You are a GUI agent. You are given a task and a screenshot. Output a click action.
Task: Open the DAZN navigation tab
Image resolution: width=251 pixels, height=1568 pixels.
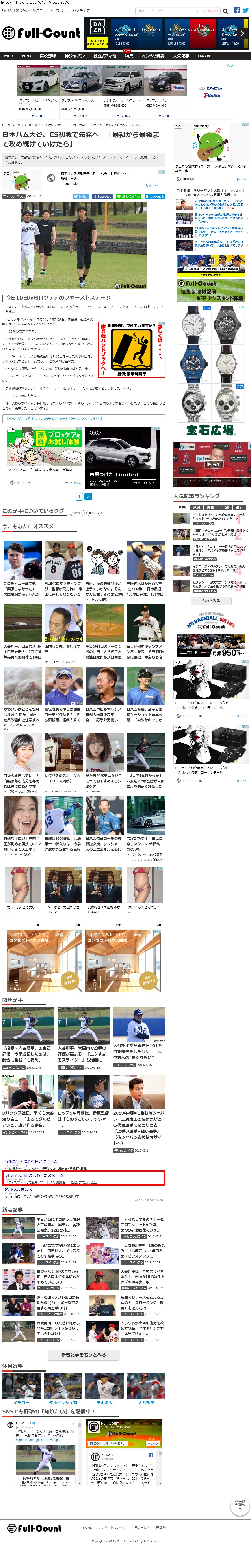(x=204, y=56)
